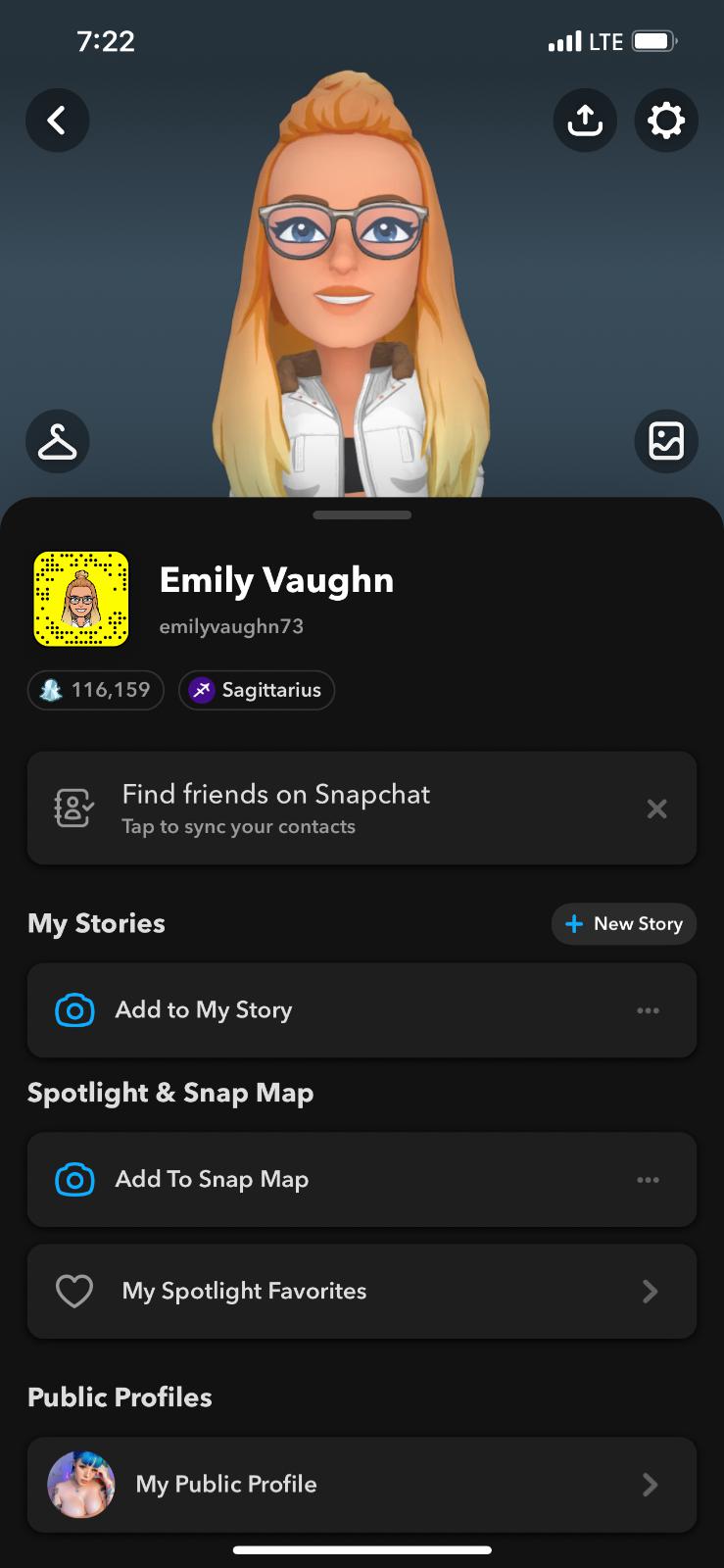Screen dimensions: 724x1568
Task: Open settings gear icon
Action: pos(666,121)
